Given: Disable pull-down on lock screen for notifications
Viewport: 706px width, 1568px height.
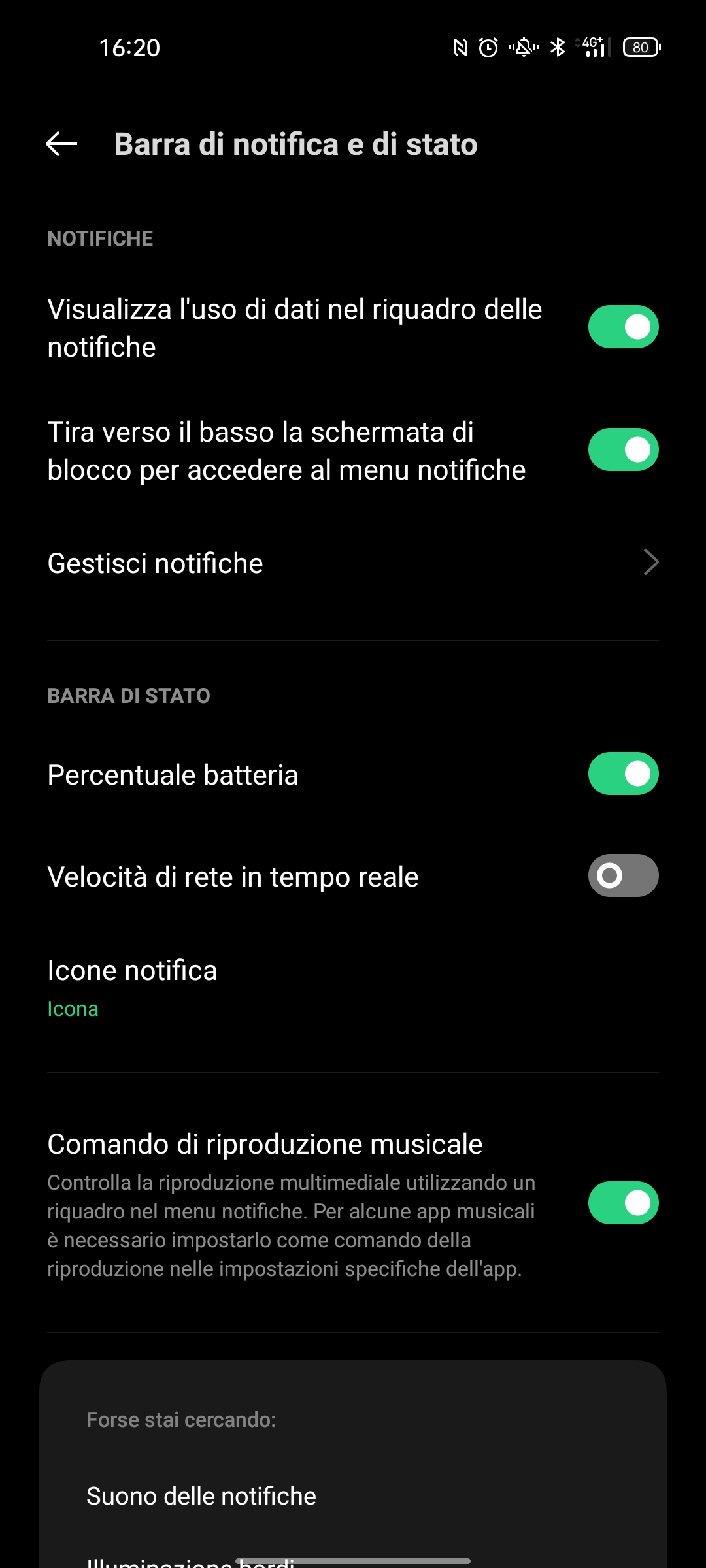Looking at the screenshot, I should click(x=623, y=449).
